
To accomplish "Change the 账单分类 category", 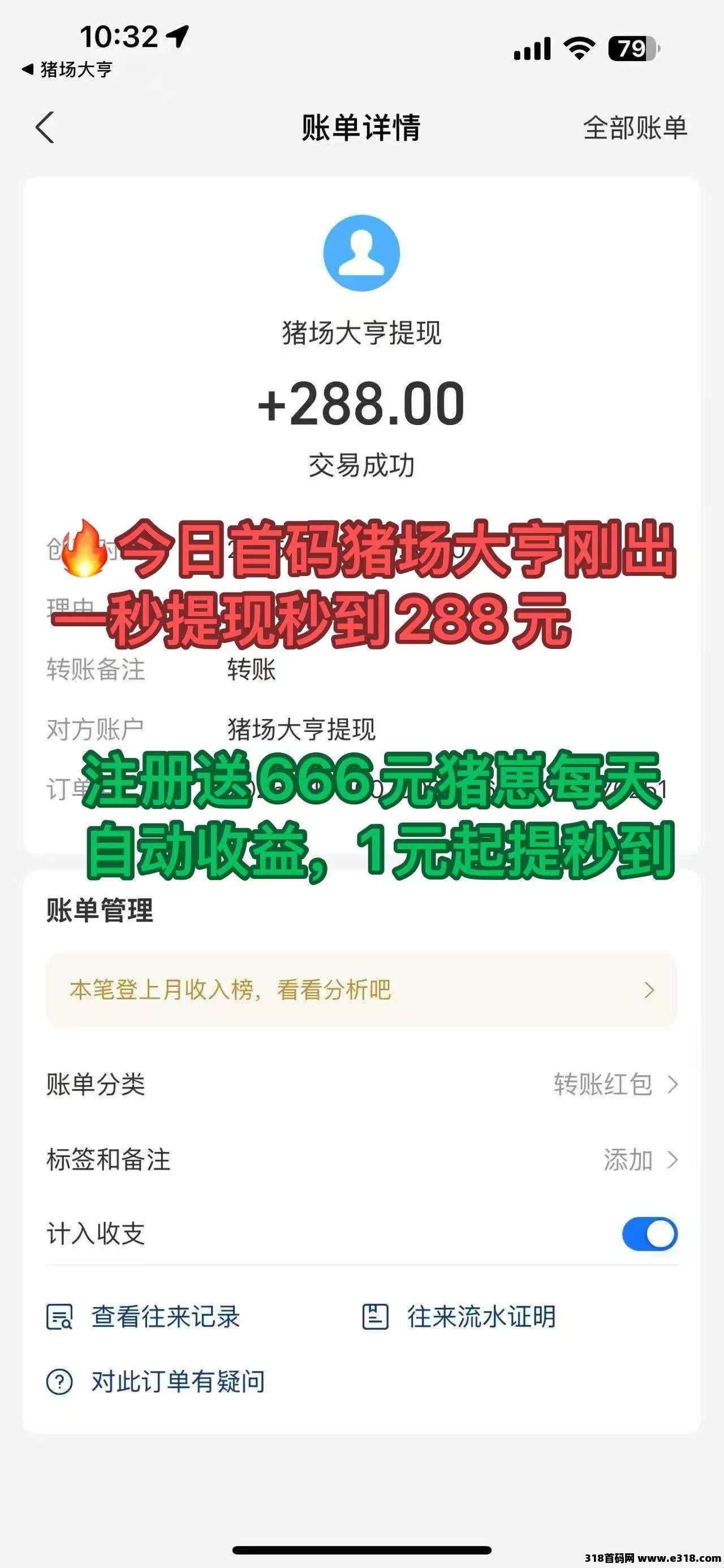I will coord(614,1084).
